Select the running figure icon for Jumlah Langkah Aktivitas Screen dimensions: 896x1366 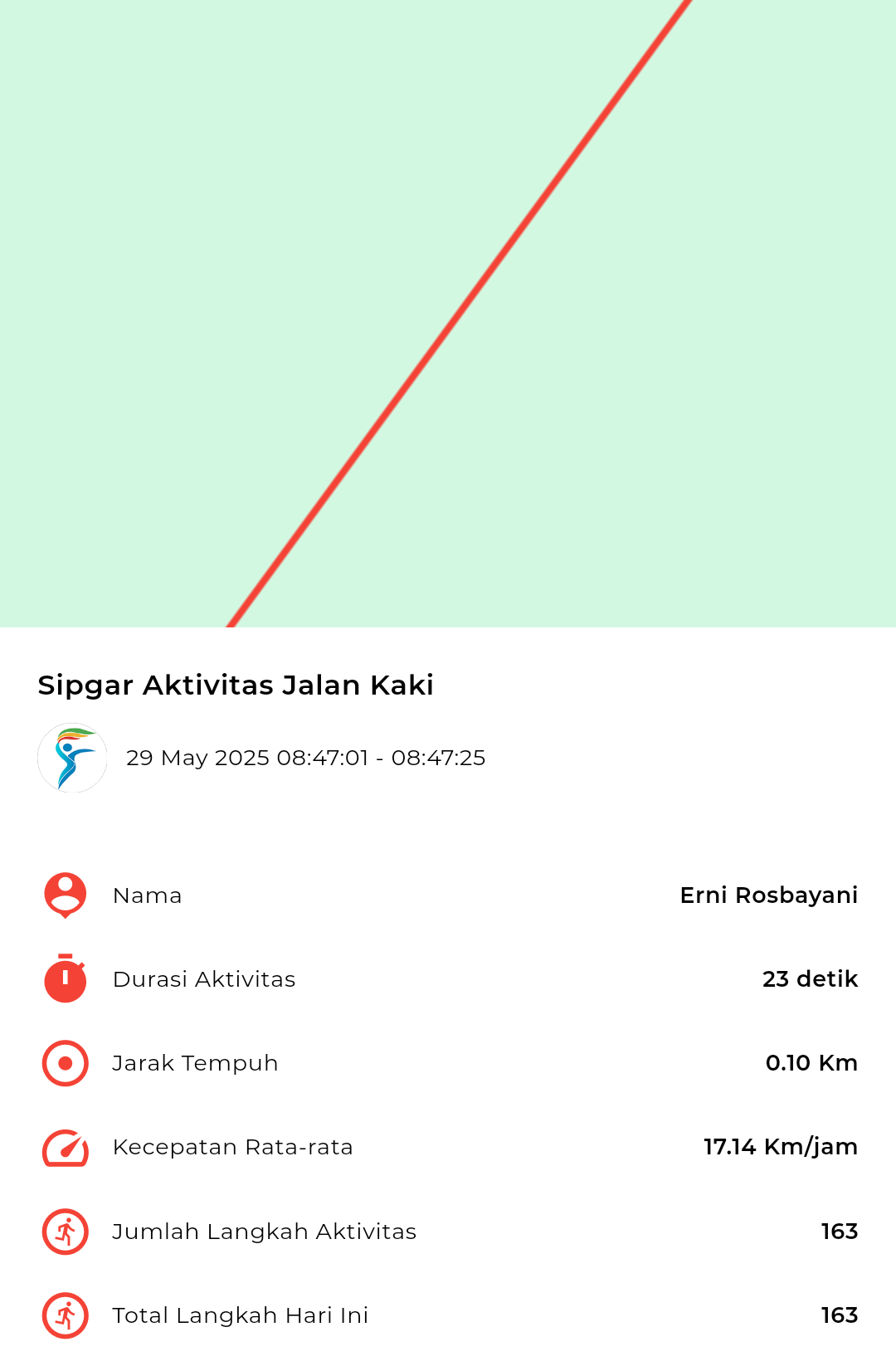(x=66, y=1231)
